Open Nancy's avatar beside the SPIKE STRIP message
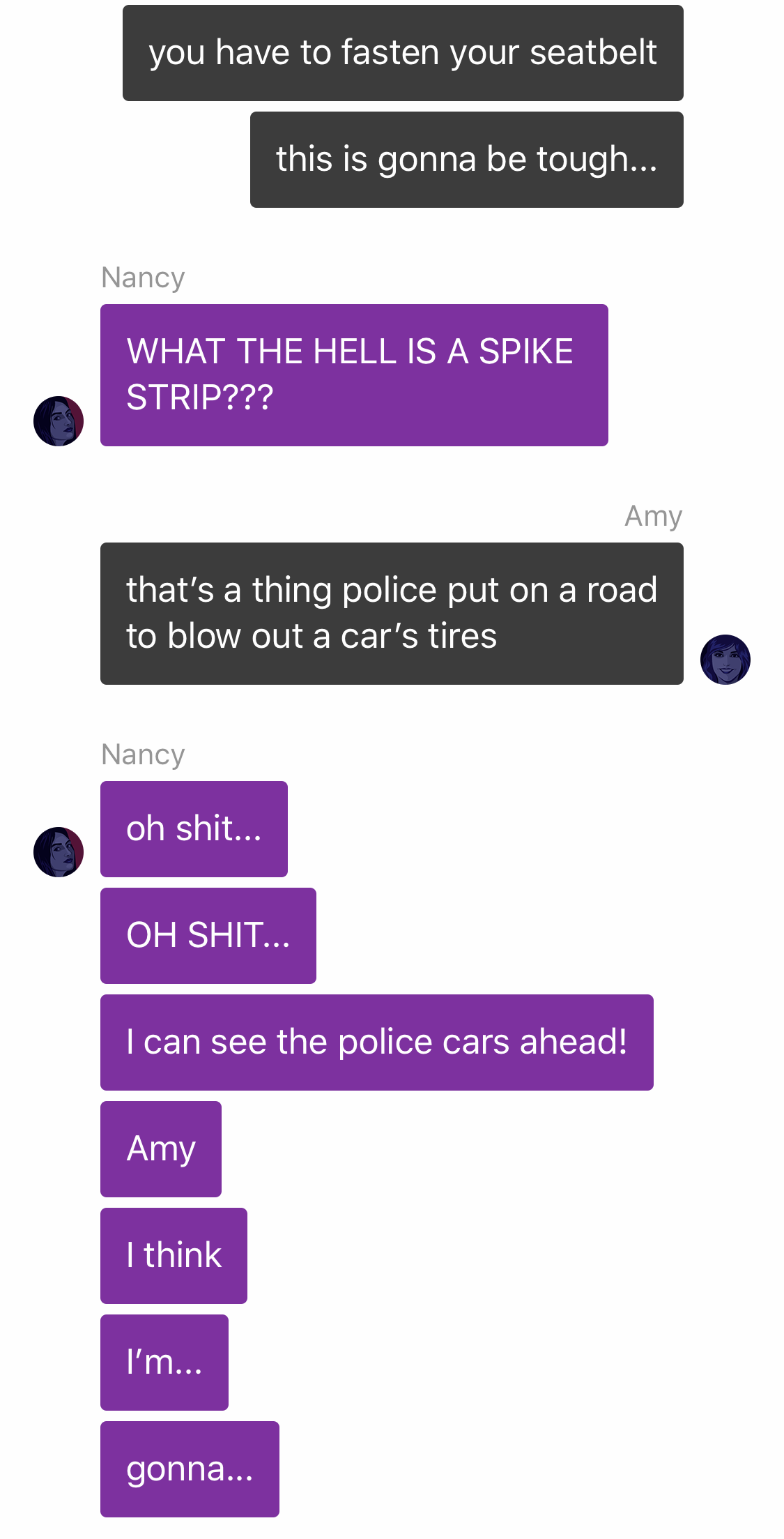 [x=59, y=420]
